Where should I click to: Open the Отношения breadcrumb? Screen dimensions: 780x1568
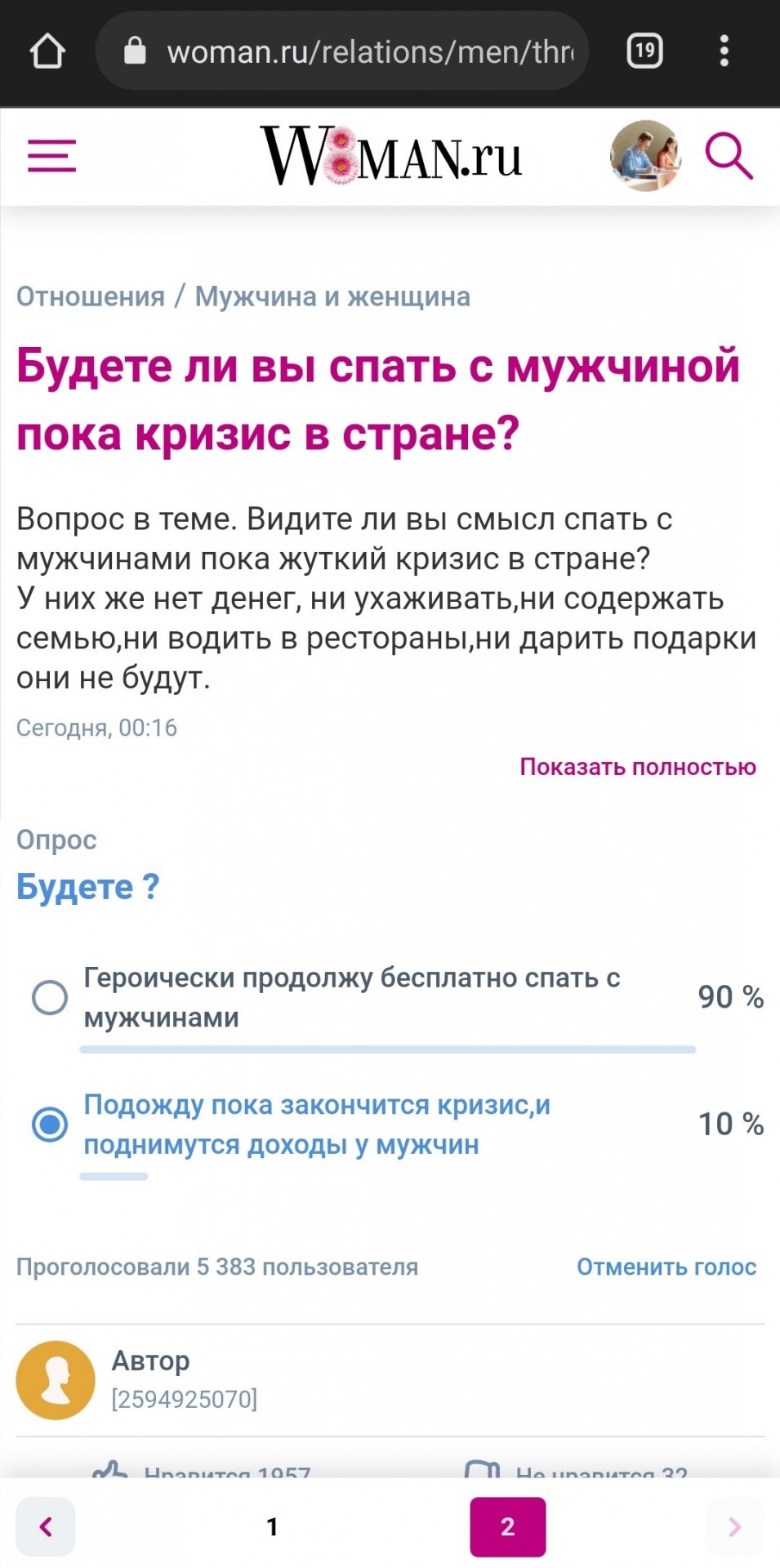[91, 296]
